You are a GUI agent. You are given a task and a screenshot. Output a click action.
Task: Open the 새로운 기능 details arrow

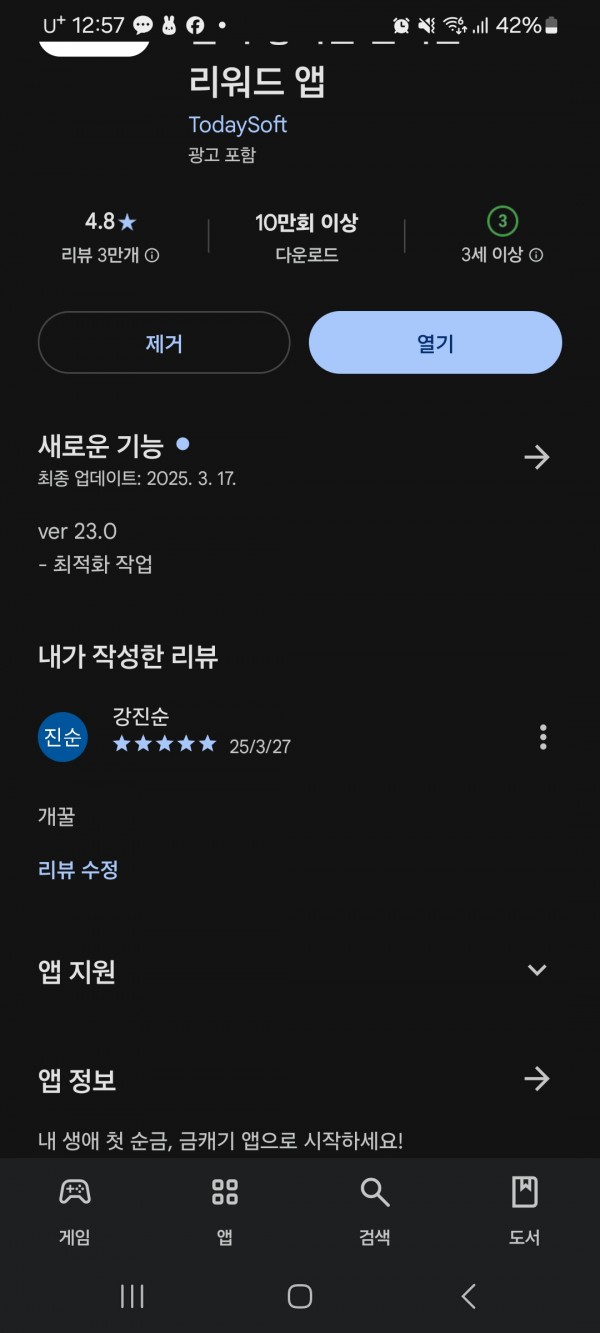537,457
